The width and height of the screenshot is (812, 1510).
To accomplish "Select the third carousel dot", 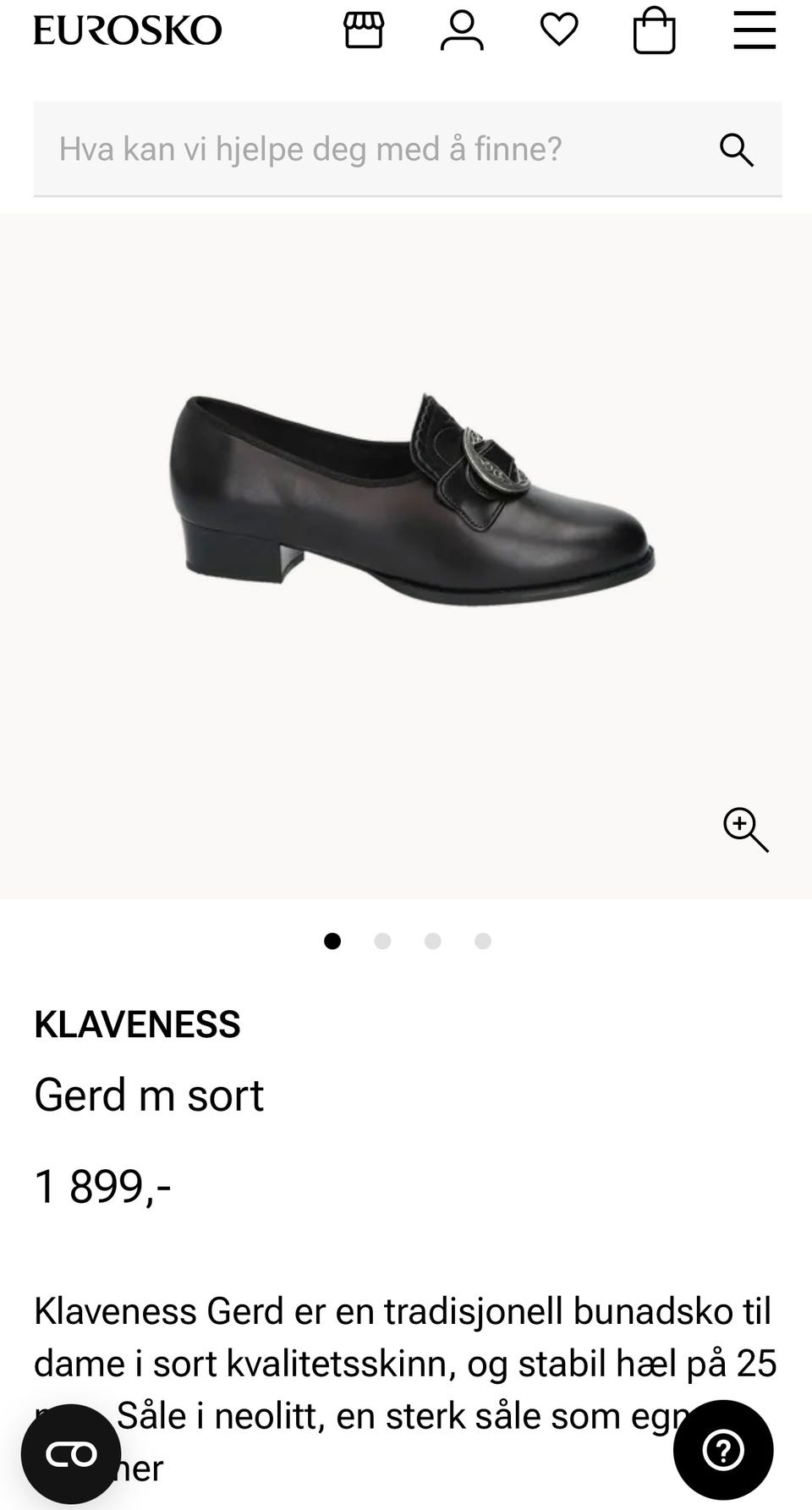I will pyautogui.click(x=433, y=941).
